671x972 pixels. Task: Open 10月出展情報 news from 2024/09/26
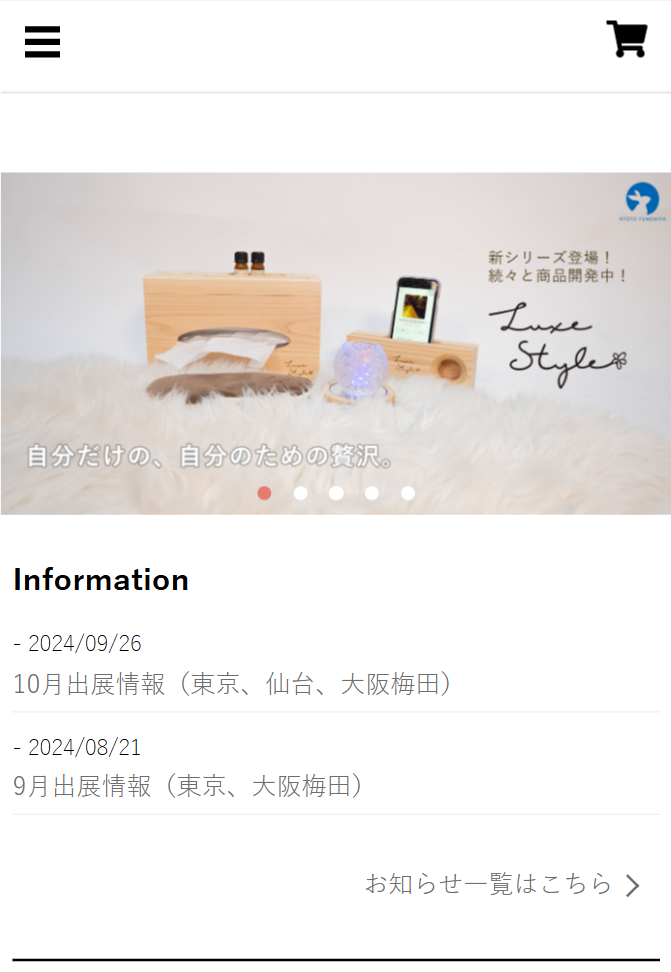(x=234, y=684)
